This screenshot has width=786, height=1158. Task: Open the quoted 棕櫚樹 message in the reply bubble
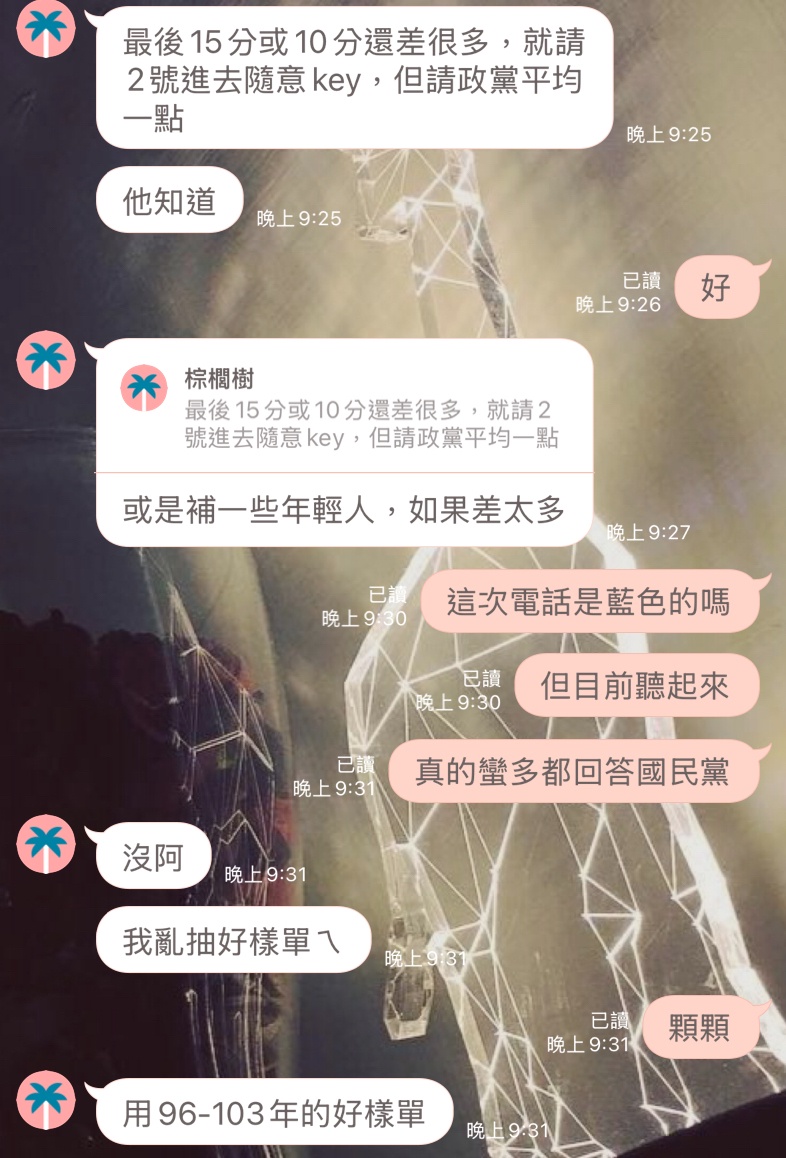pyautogui.click(x=343, y=409)
